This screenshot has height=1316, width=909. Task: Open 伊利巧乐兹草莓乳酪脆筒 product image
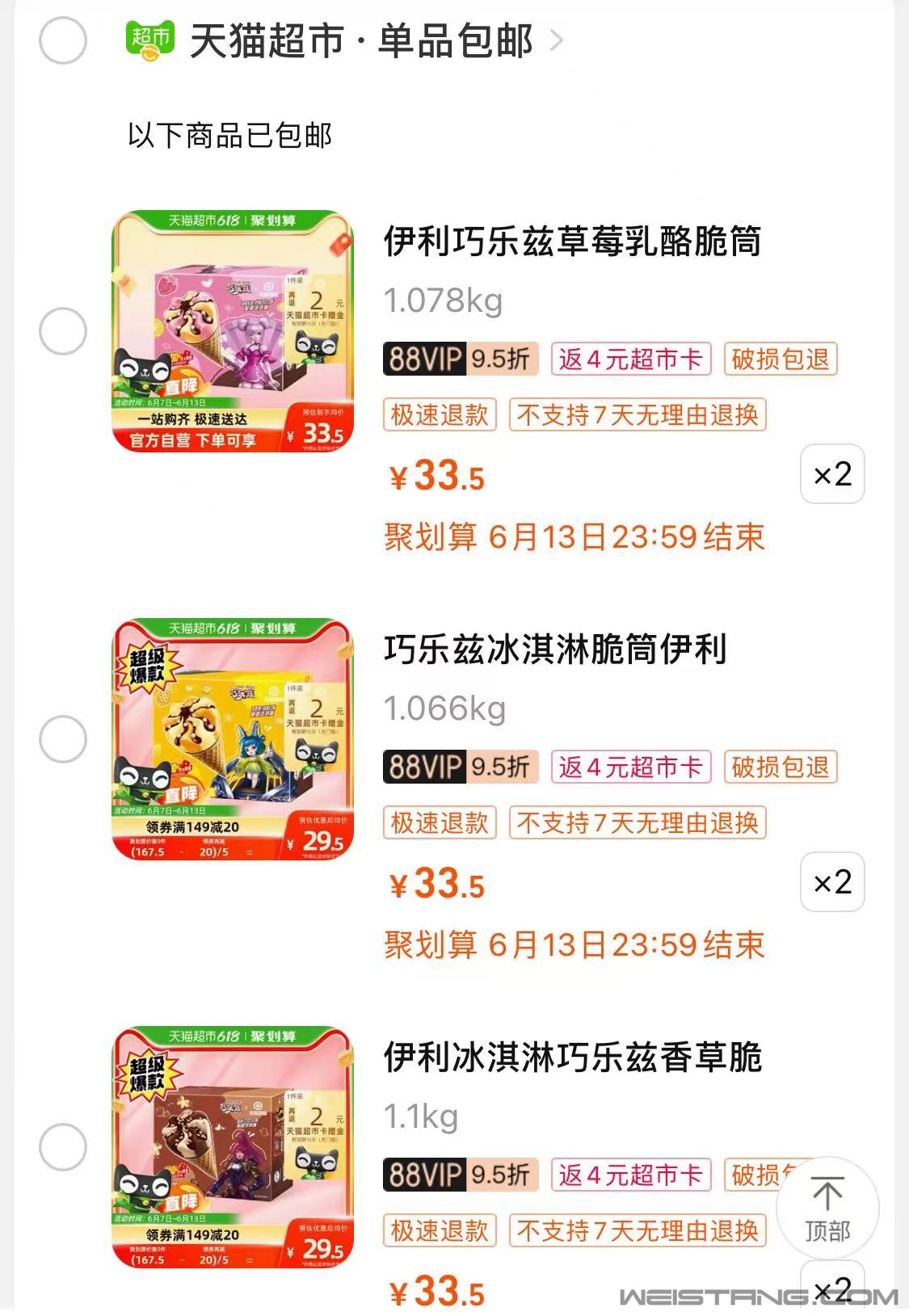point(233,331)
